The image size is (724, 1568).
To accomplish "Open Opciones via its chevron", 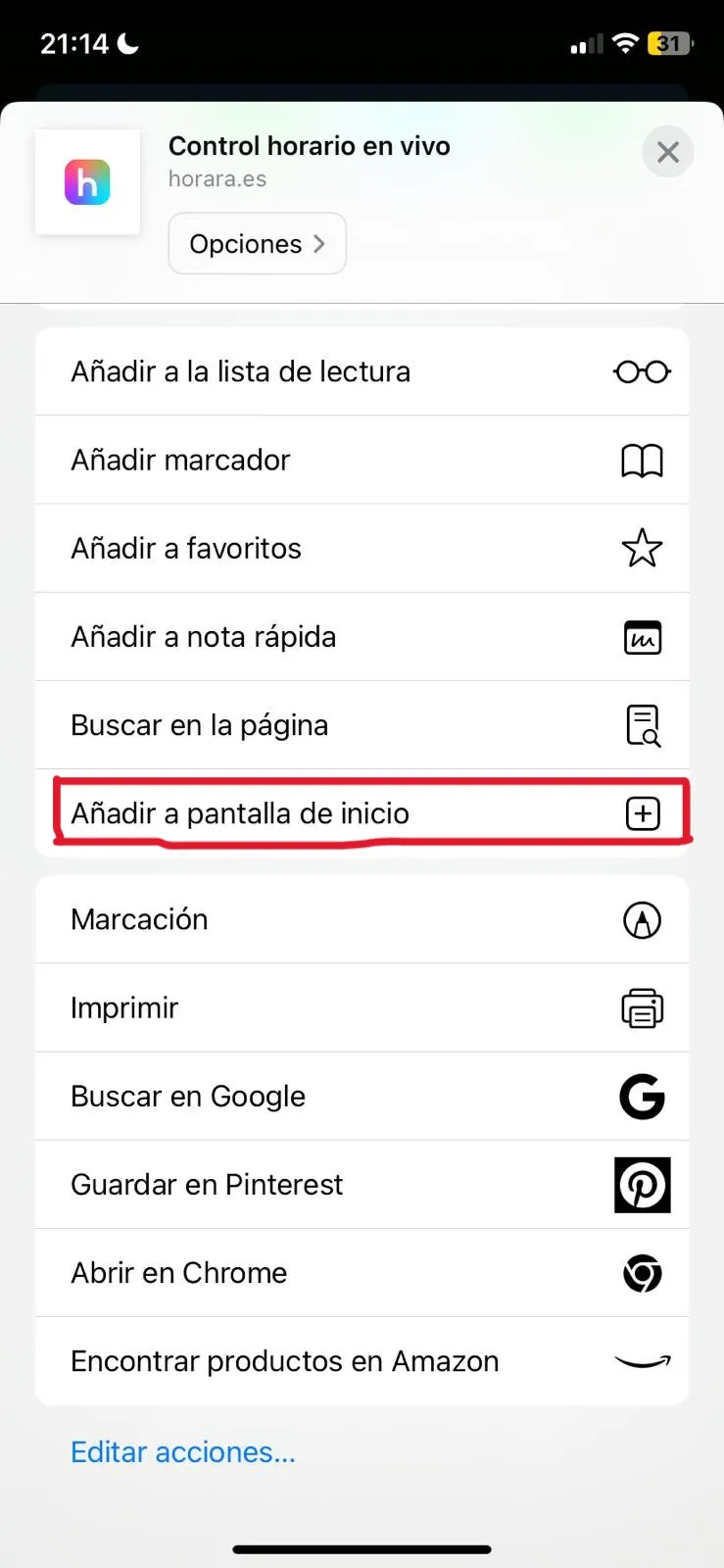I will coord(257,243).
